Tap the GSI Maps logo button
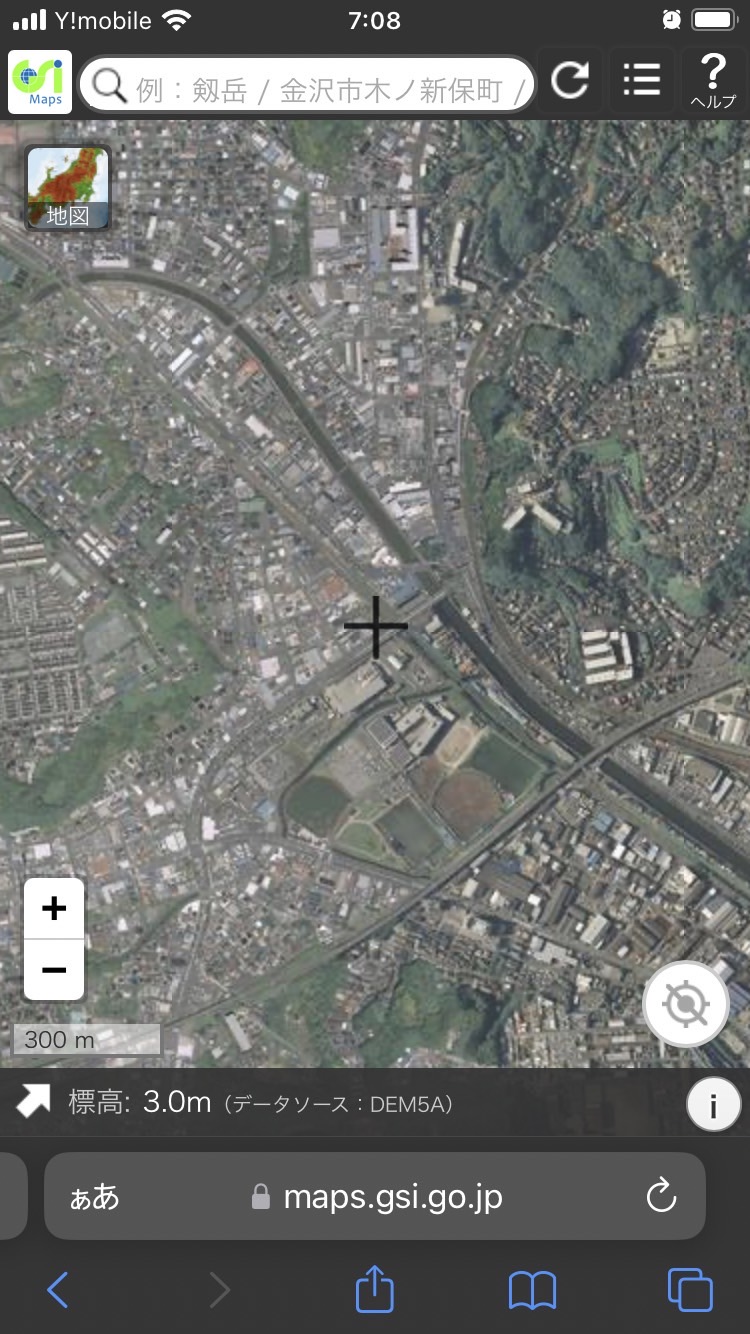Screen dimensions: 750x1334 point(40,82)
